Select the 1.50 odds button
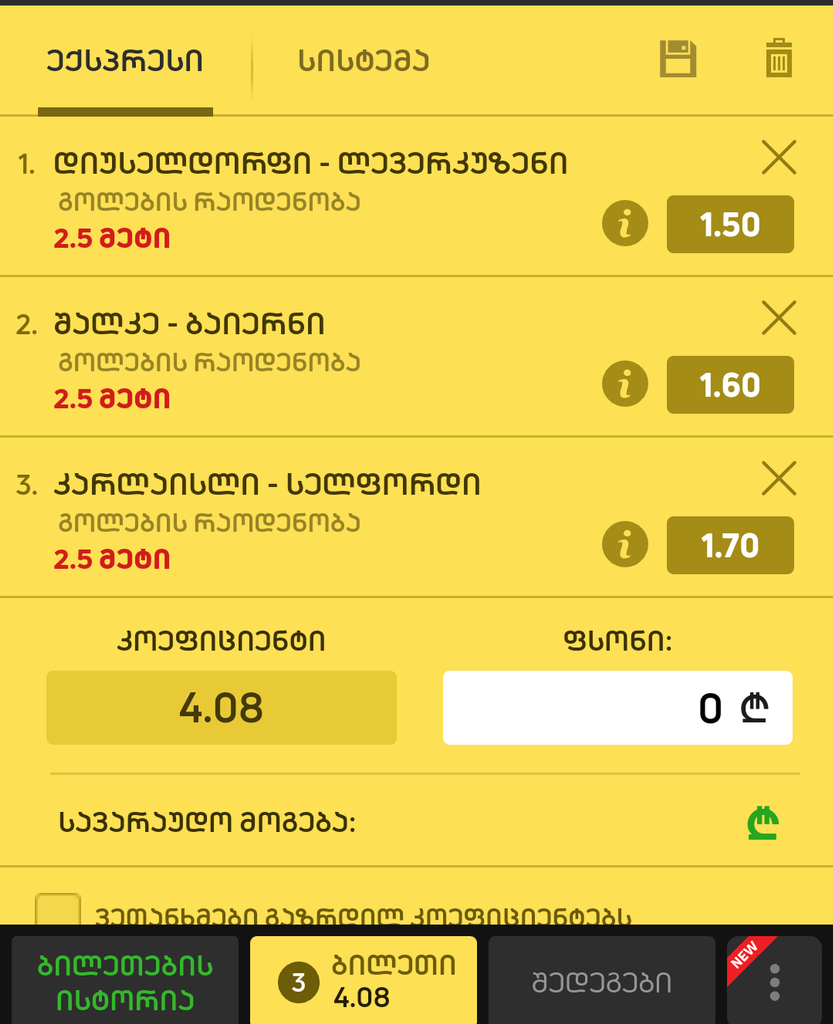Image resolution: width=833 pixels, height=1024 pixels. (x=730, y=224)
